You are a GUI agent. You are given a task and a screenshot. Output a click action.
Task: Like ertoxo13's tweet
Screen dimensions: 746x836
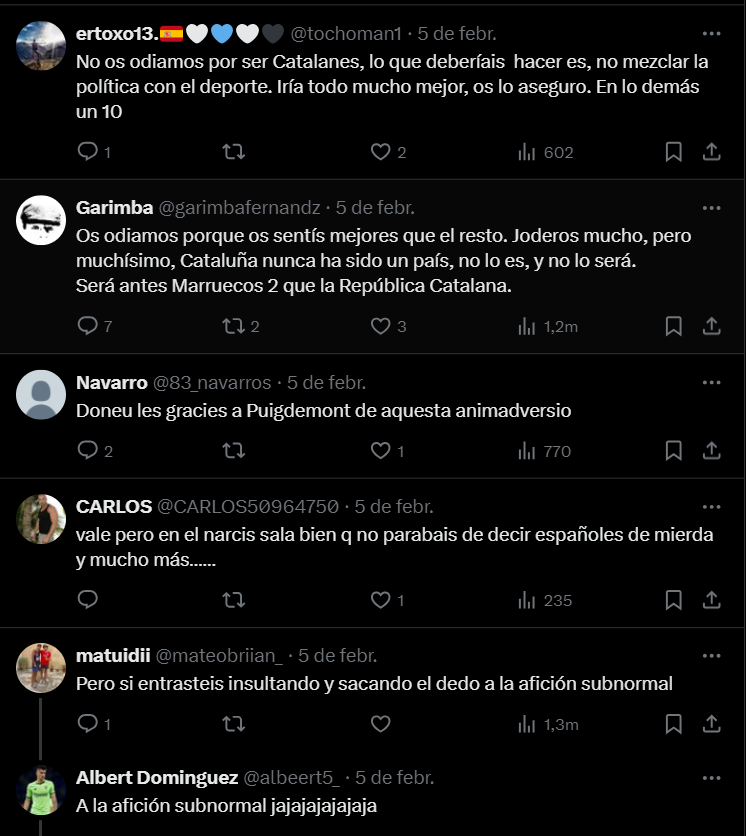[x=380, y=152]
